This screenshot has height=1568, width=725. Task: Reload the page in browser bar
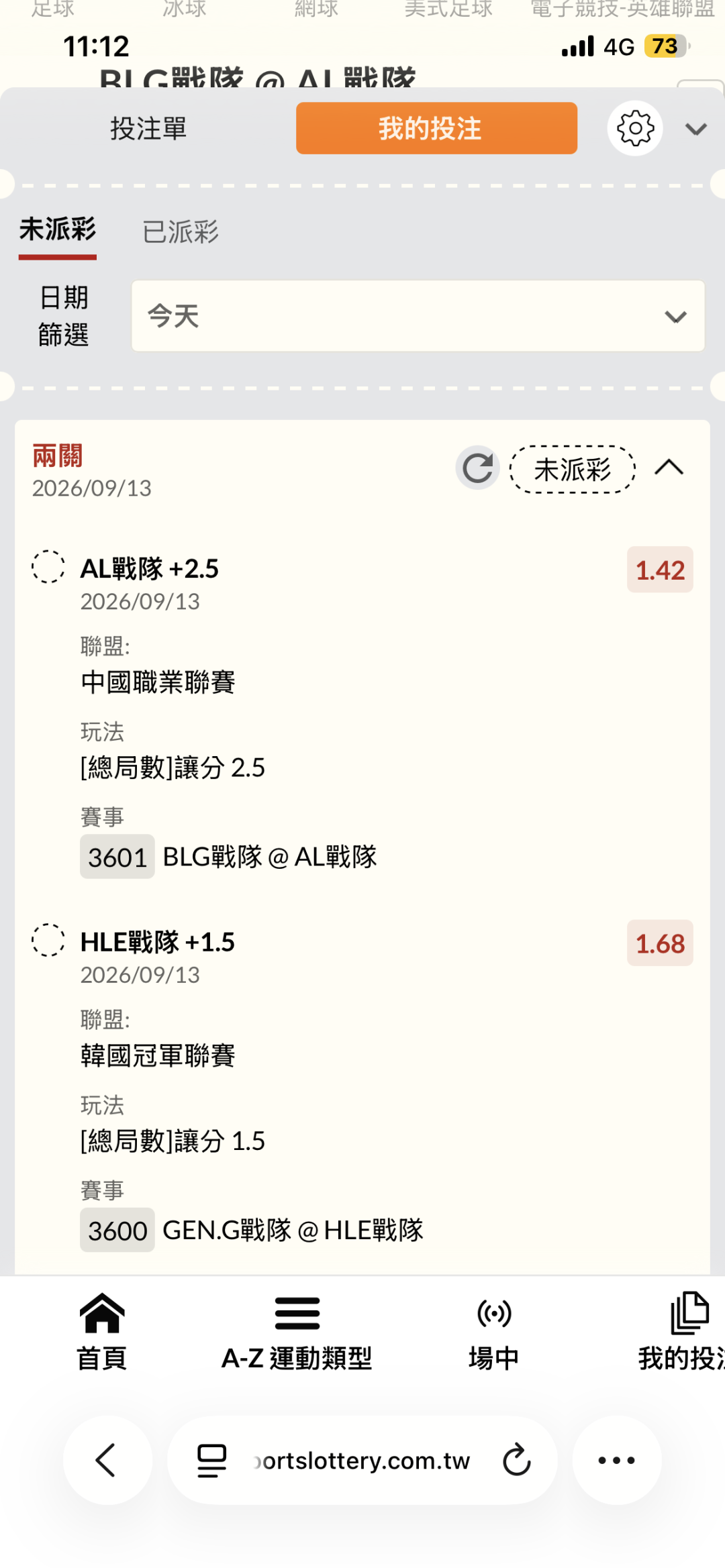[517, 1460]
